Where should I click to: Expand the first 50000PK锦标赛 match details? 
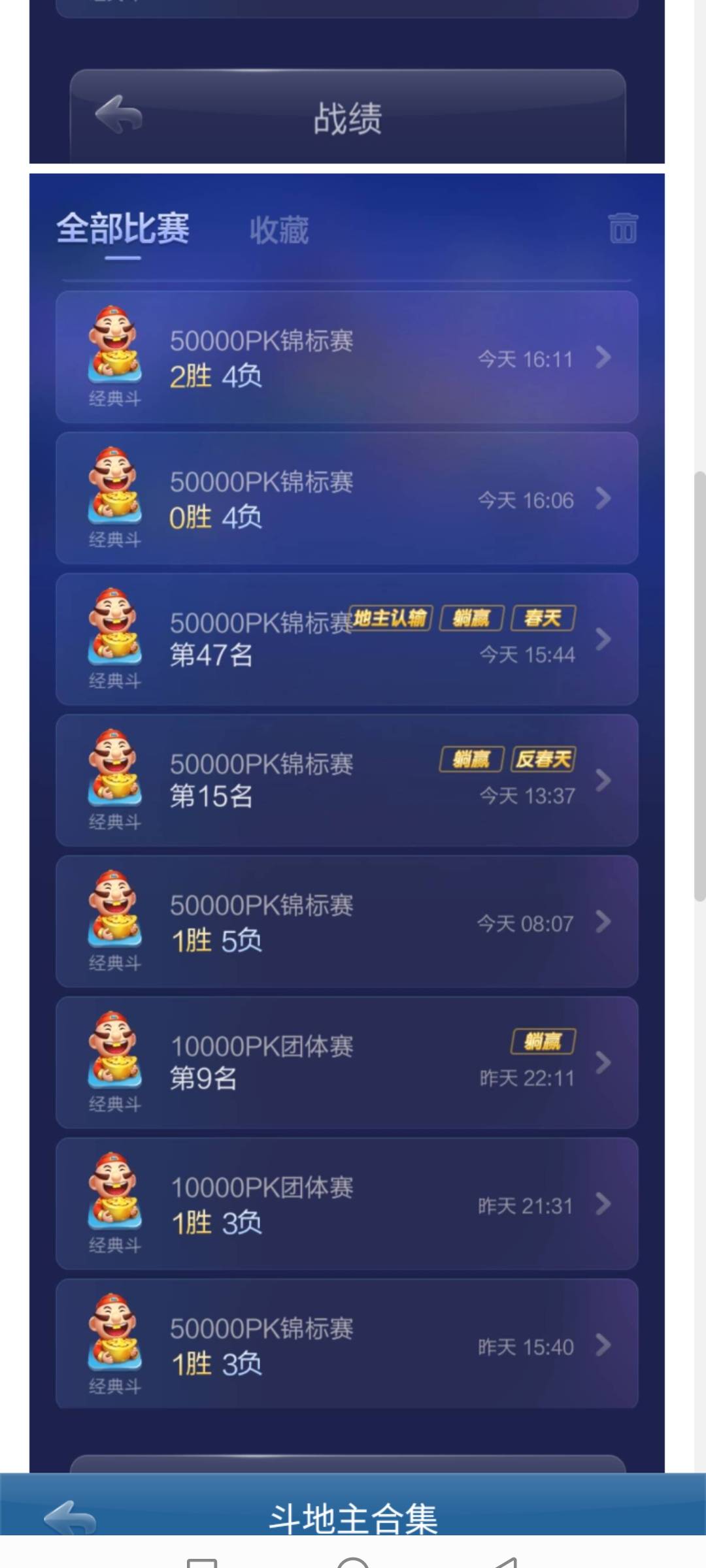click(603, 358)
